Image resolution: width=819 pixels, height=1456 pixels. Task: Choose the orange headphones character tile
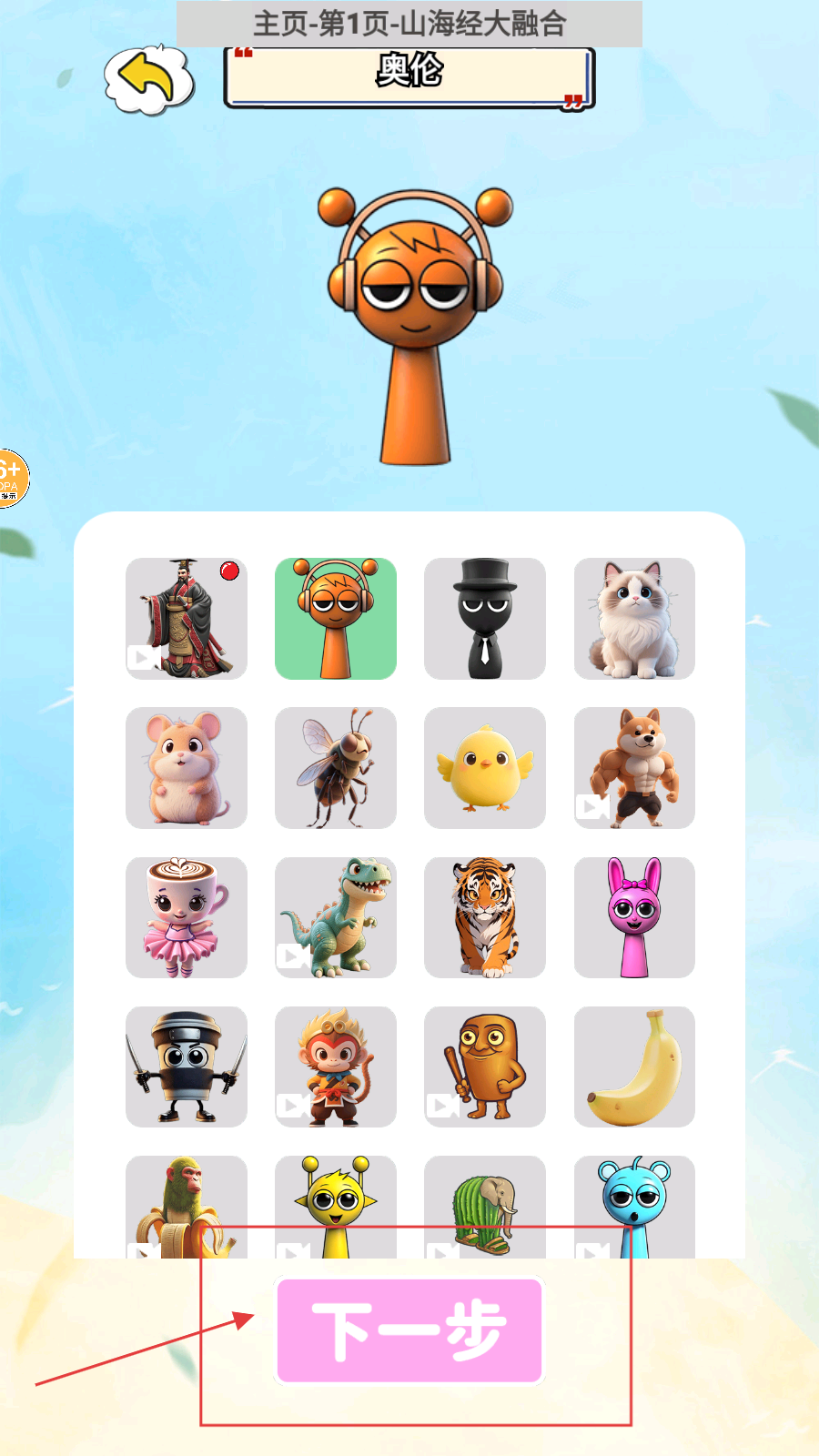[x=336, y=619]
